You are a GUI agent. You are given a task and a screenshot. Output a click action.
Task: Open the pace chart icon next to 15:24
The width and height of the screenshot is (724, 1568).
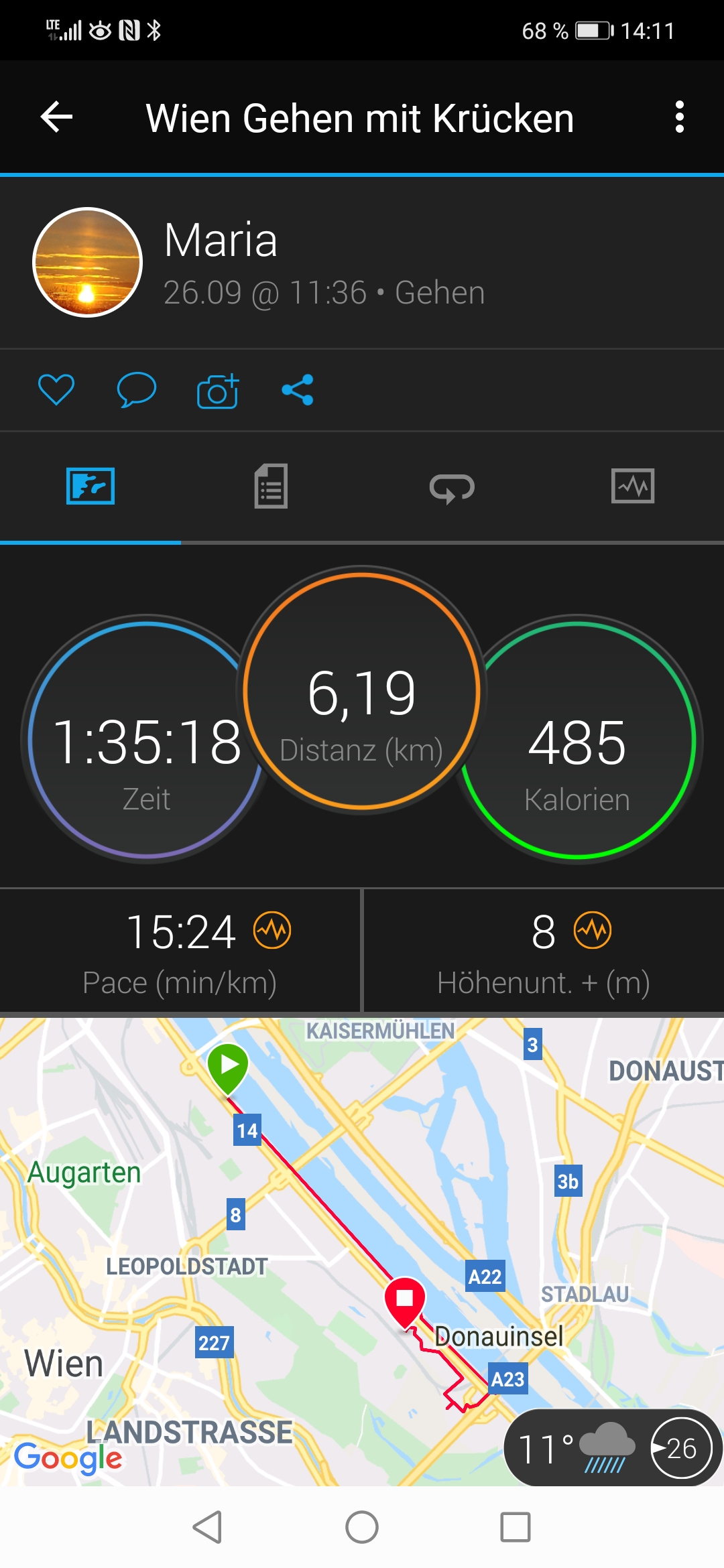(x=272, y=930)
